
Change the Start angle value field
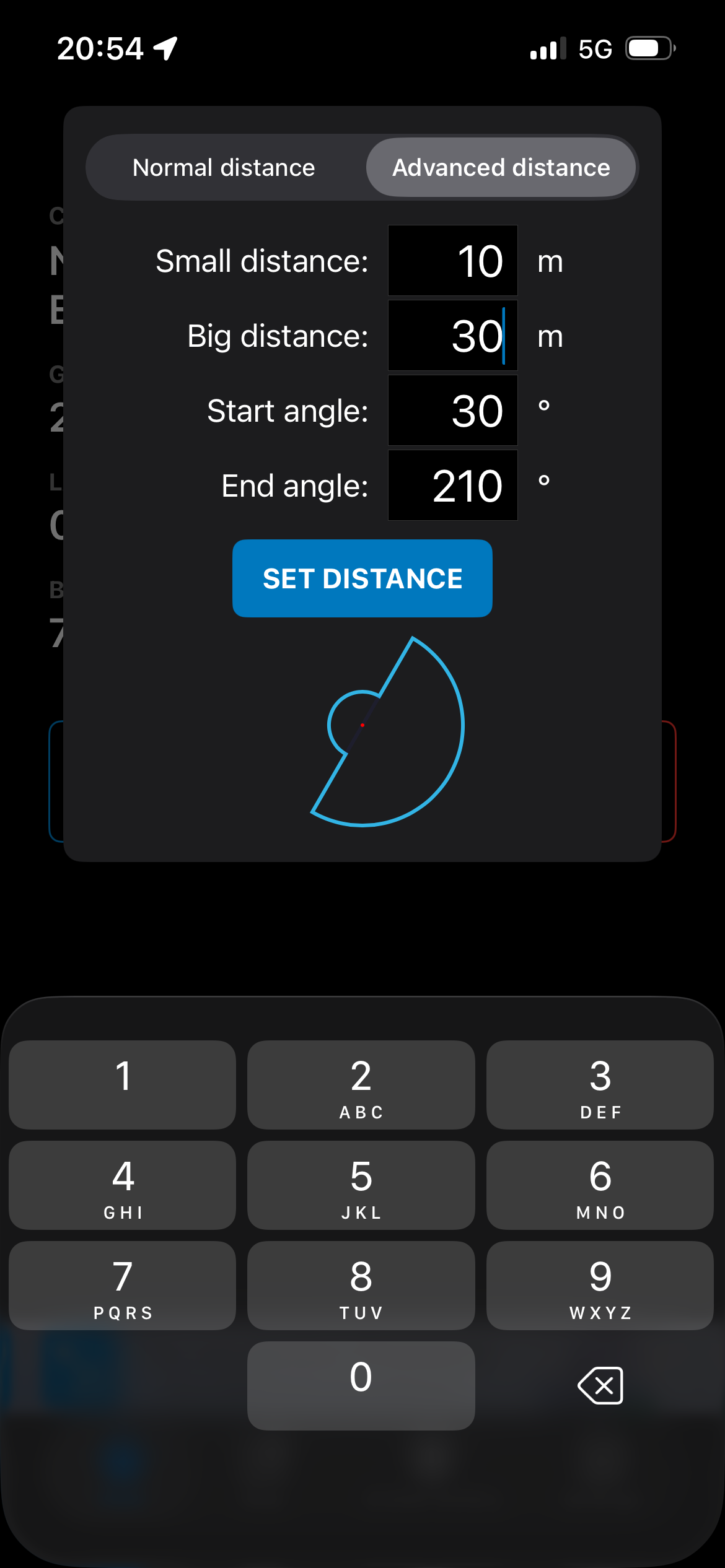pos(452,411)
